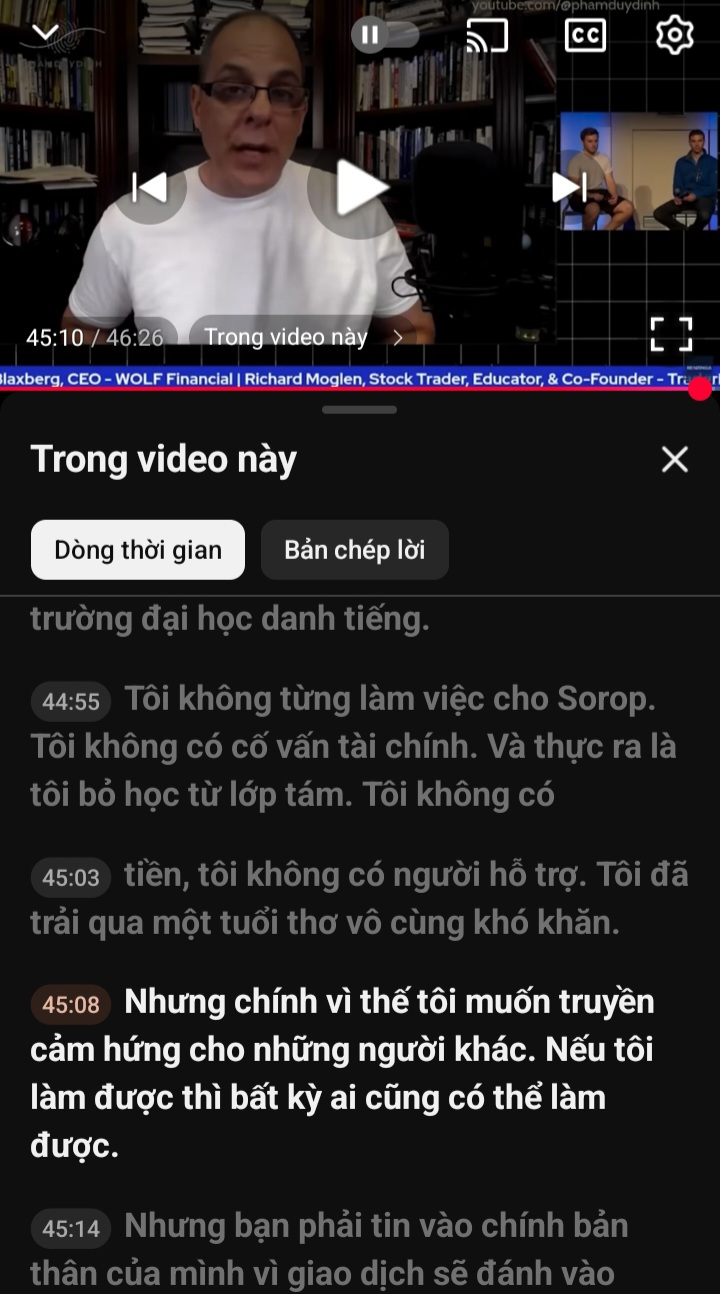This screenshot has width=720, height=1294.
Task: Tap the 'Trong video này' chip on player
Action: click(x=298, y=338)
